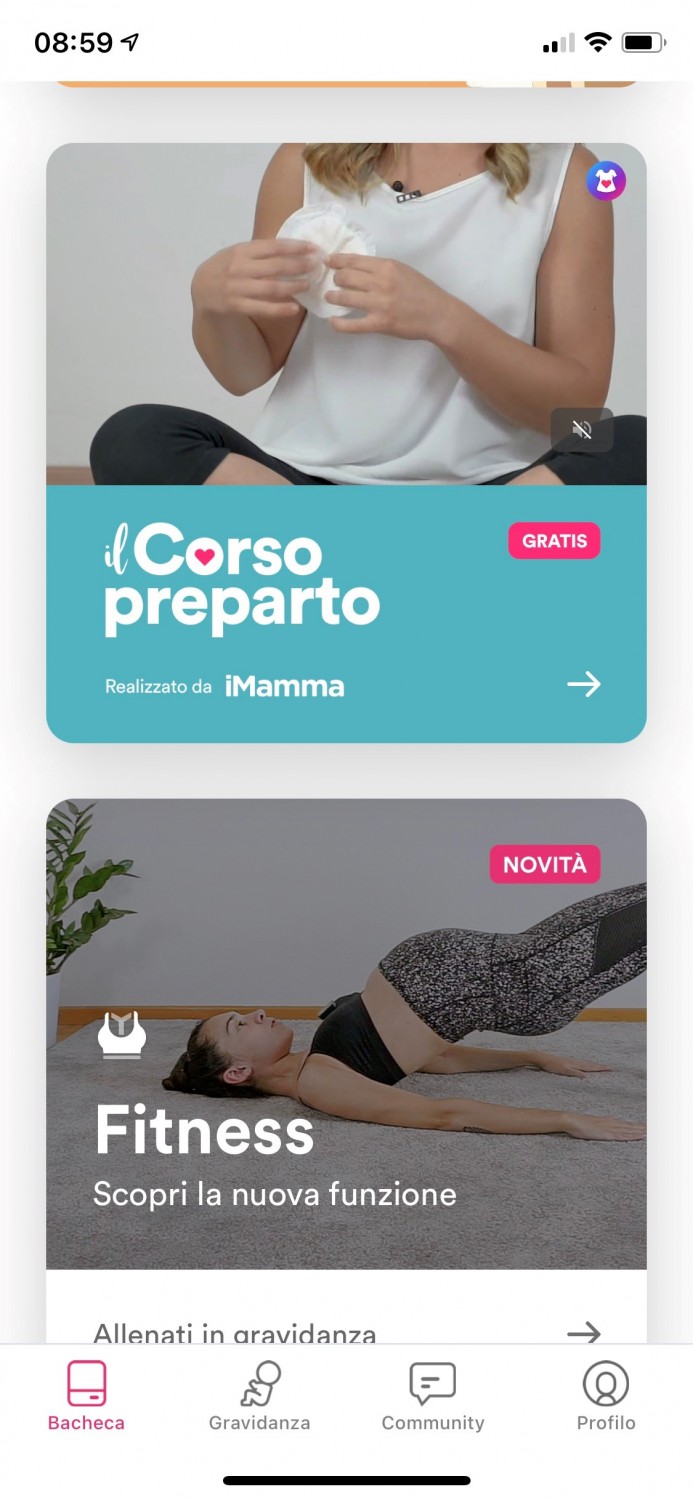Image resolution: width=693 pixels, height=1500 pixels.
Task: Open the Community tab
Action: (432, 1397)
